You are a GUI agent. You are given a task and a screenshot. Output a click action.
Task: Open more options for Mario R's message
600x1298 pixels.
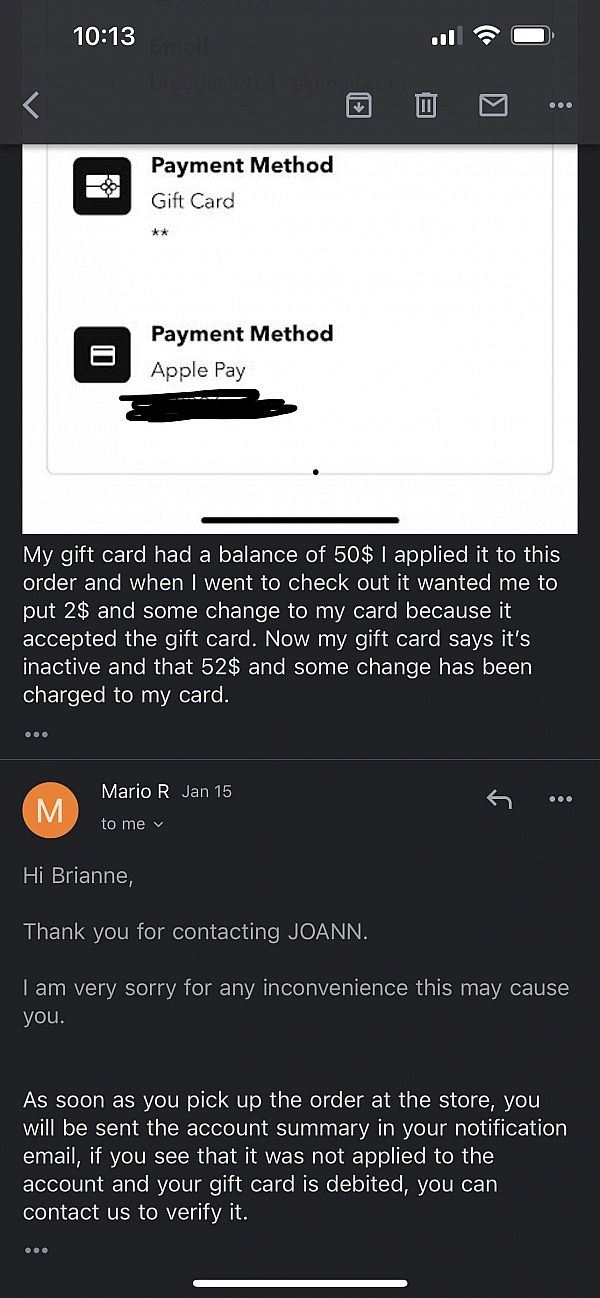pyautogui.click(x=561, y=799)
